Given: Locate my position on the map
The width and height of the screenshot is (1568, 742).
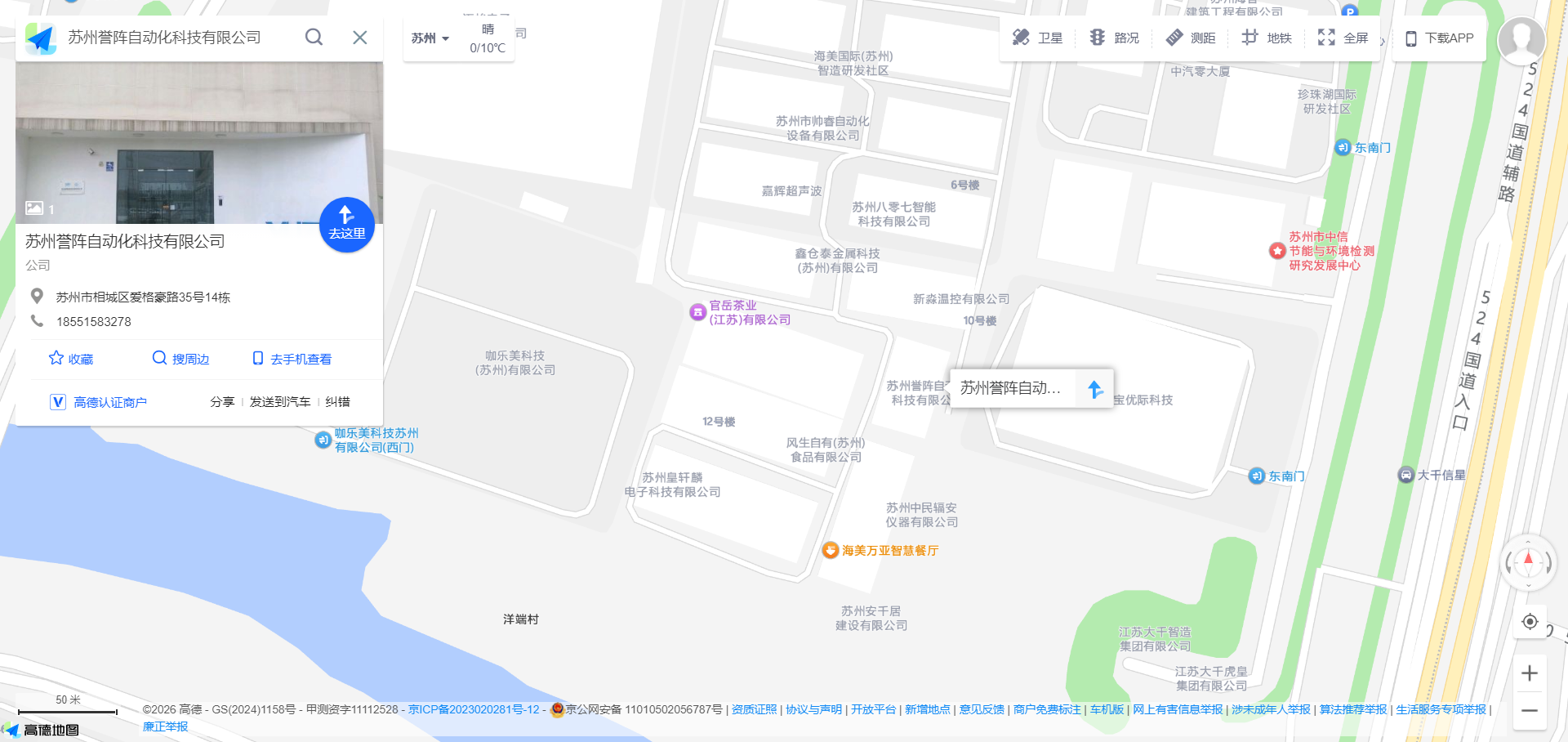Looking at the screenshot, I should tap(1530, 622).
